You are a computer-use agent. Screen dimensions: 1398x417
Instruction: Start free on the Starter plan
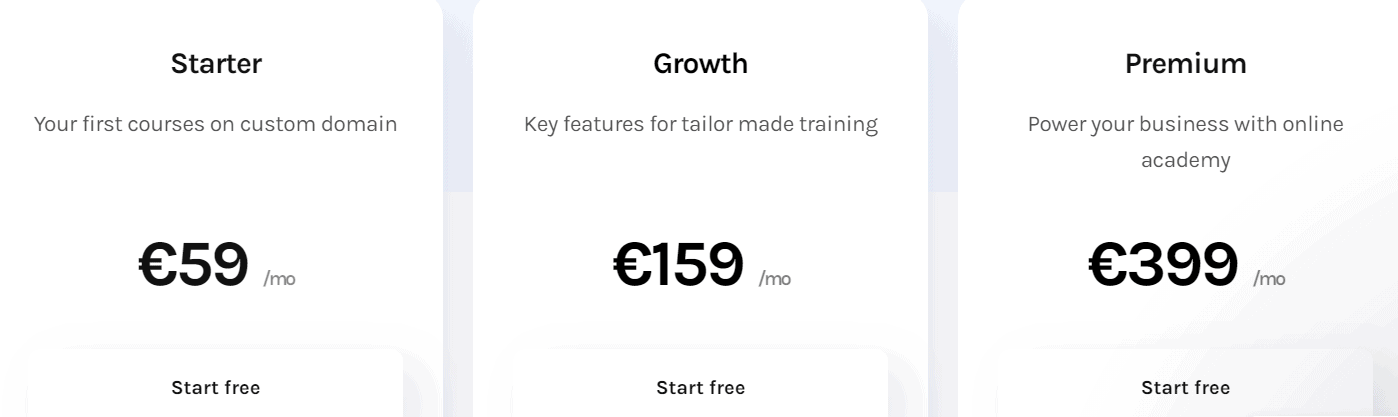tap(215, 387)
